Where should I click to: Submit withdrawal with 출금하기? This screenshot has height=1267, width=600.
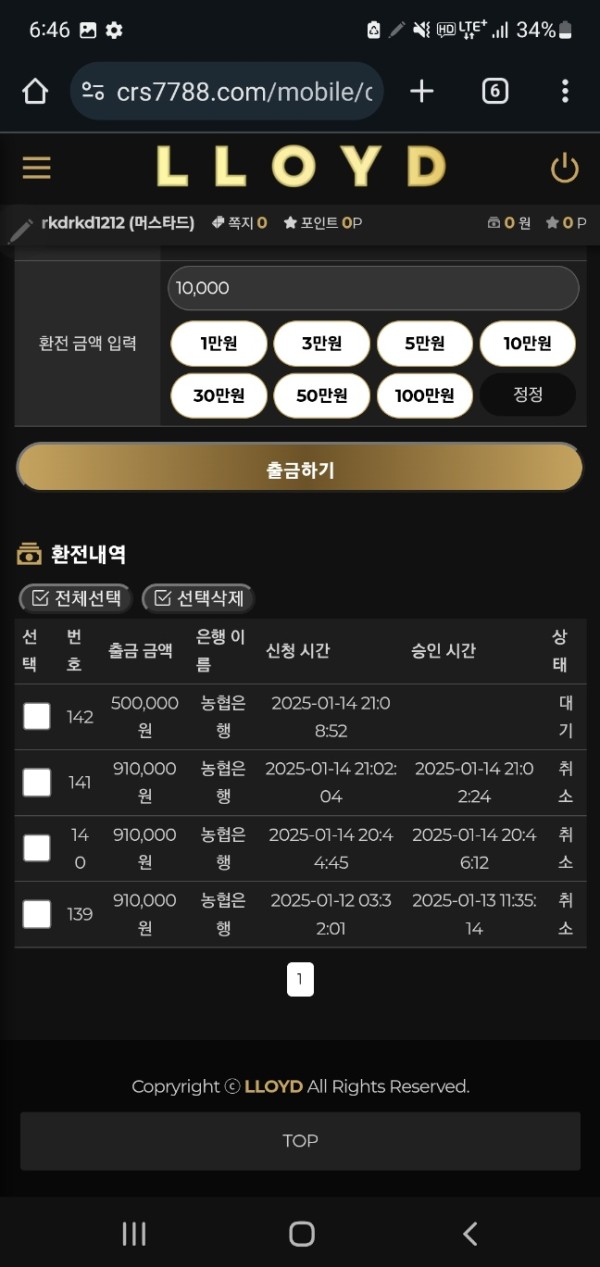click(x=300, y=468)
